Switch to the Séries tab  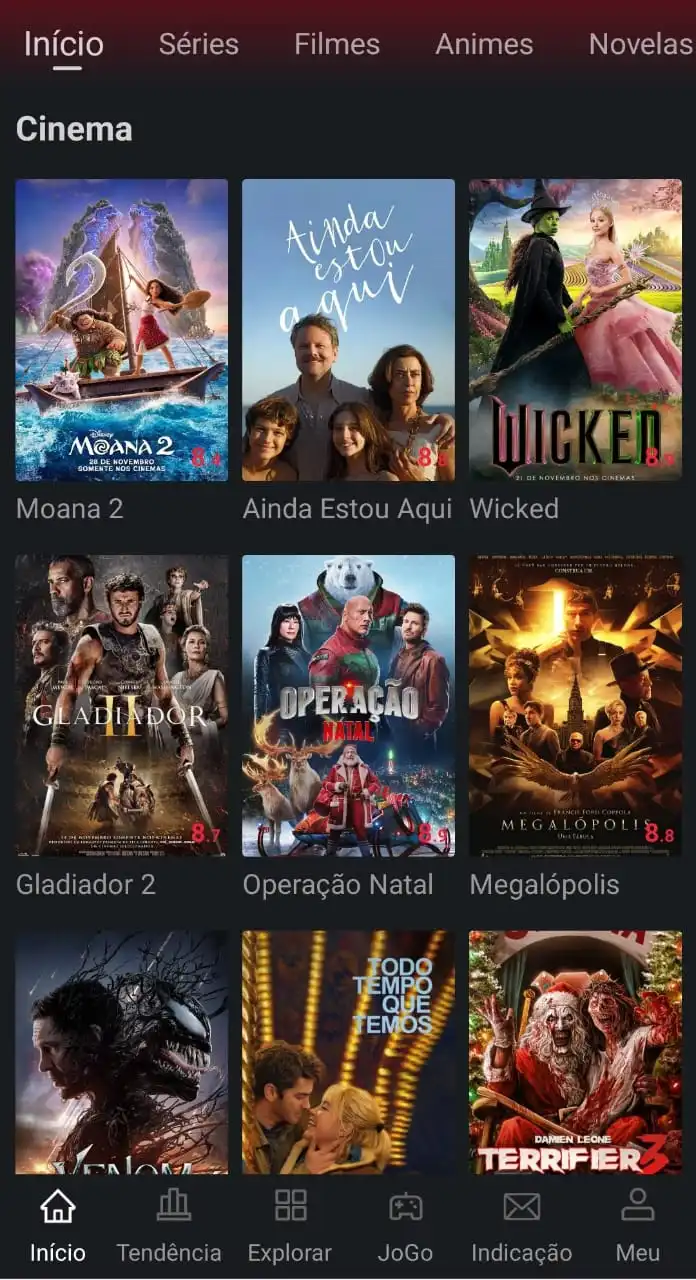point(198,45)
